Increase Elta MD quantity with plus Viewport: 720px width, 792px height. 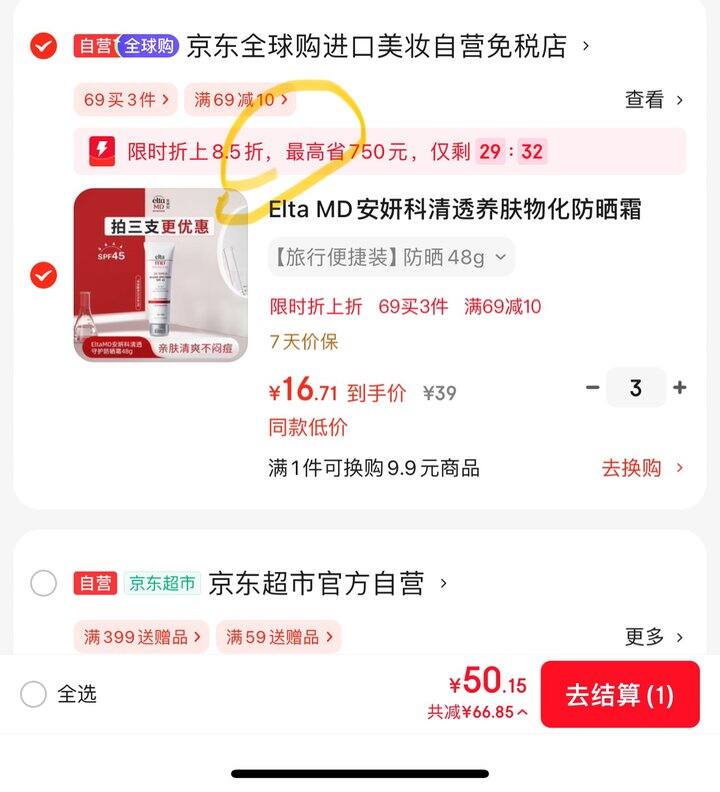680,388
